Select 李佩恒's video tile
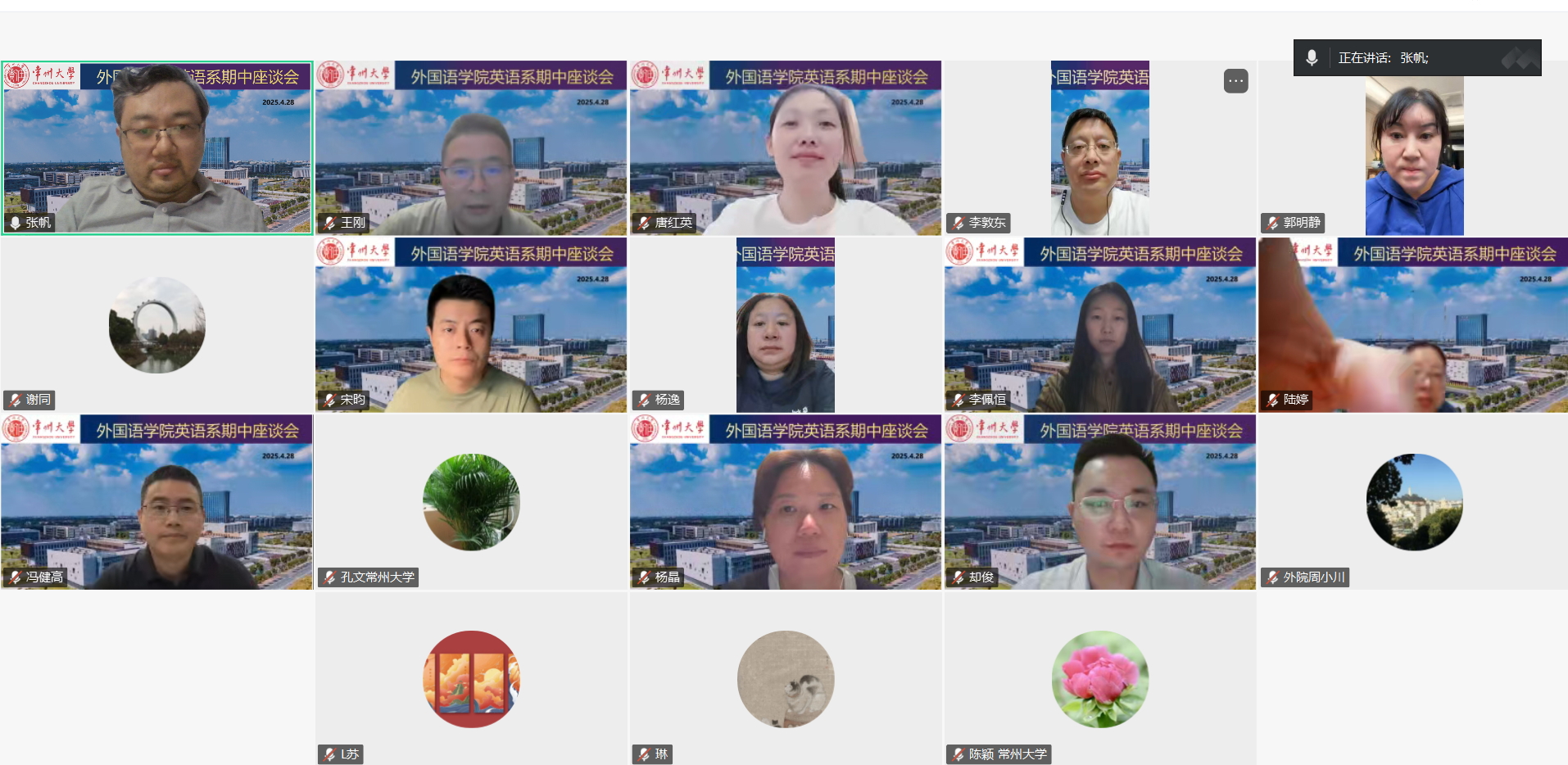Image resolution: width=1568 pixels, height=765 pixels. point(1099,325)
